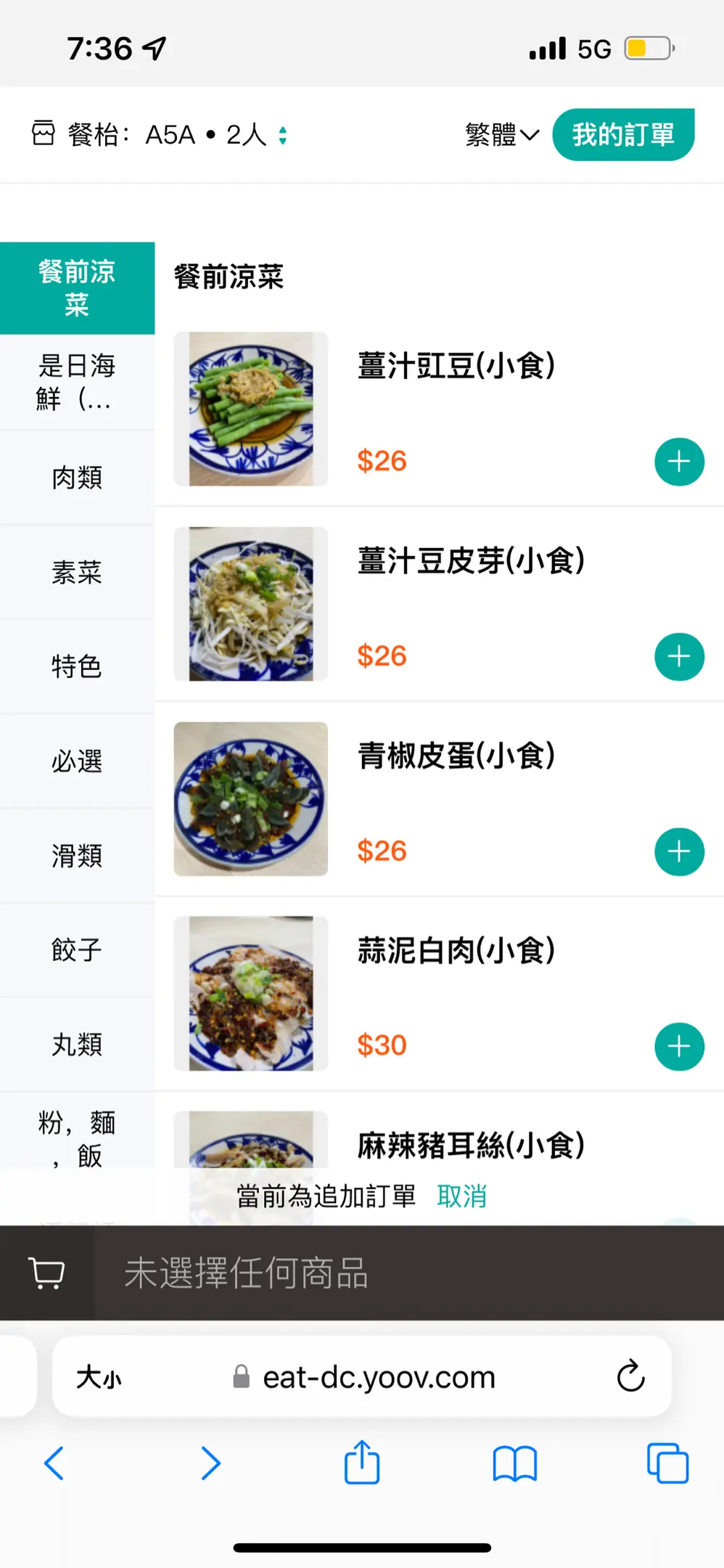Add 薑汁豇豆(小食) to the order

(679, 462)
